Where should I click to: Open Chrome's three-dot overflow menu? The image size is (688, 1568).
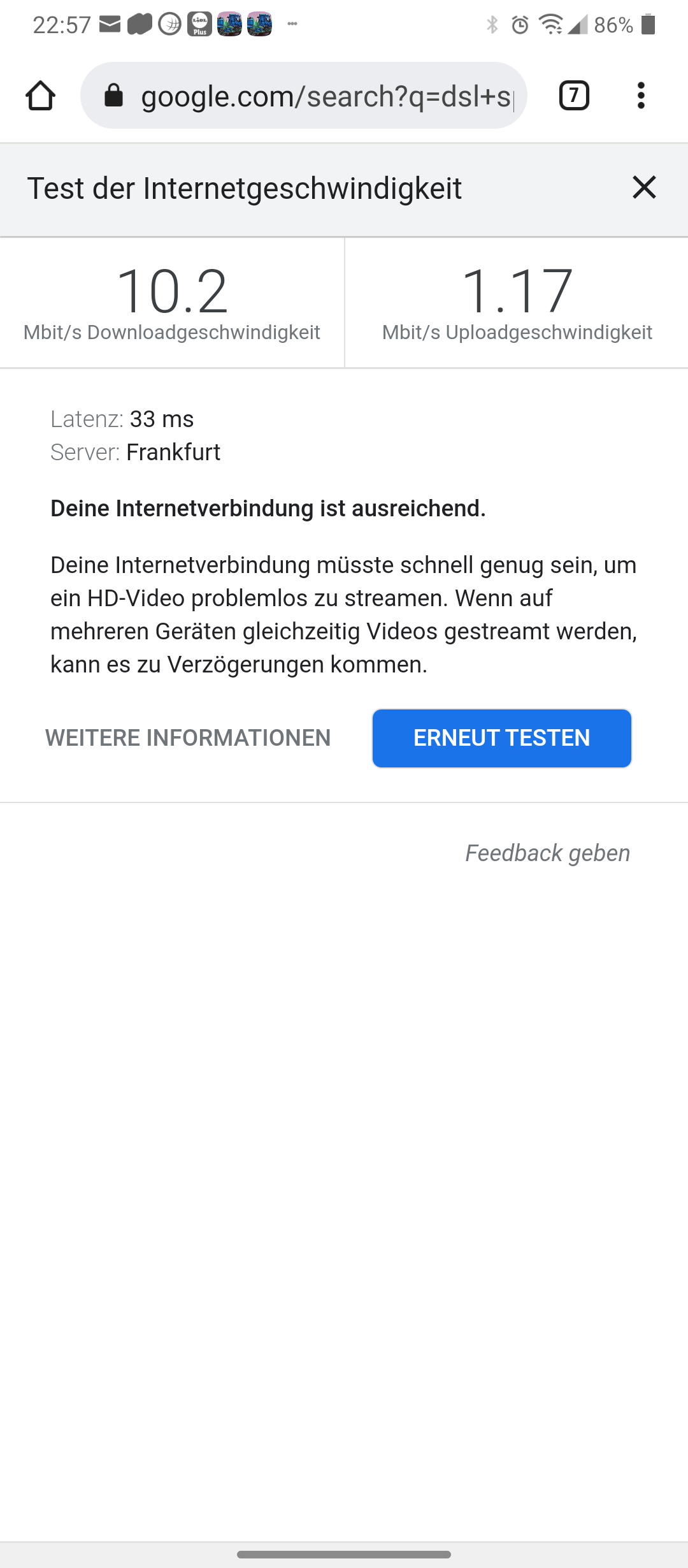641,96
